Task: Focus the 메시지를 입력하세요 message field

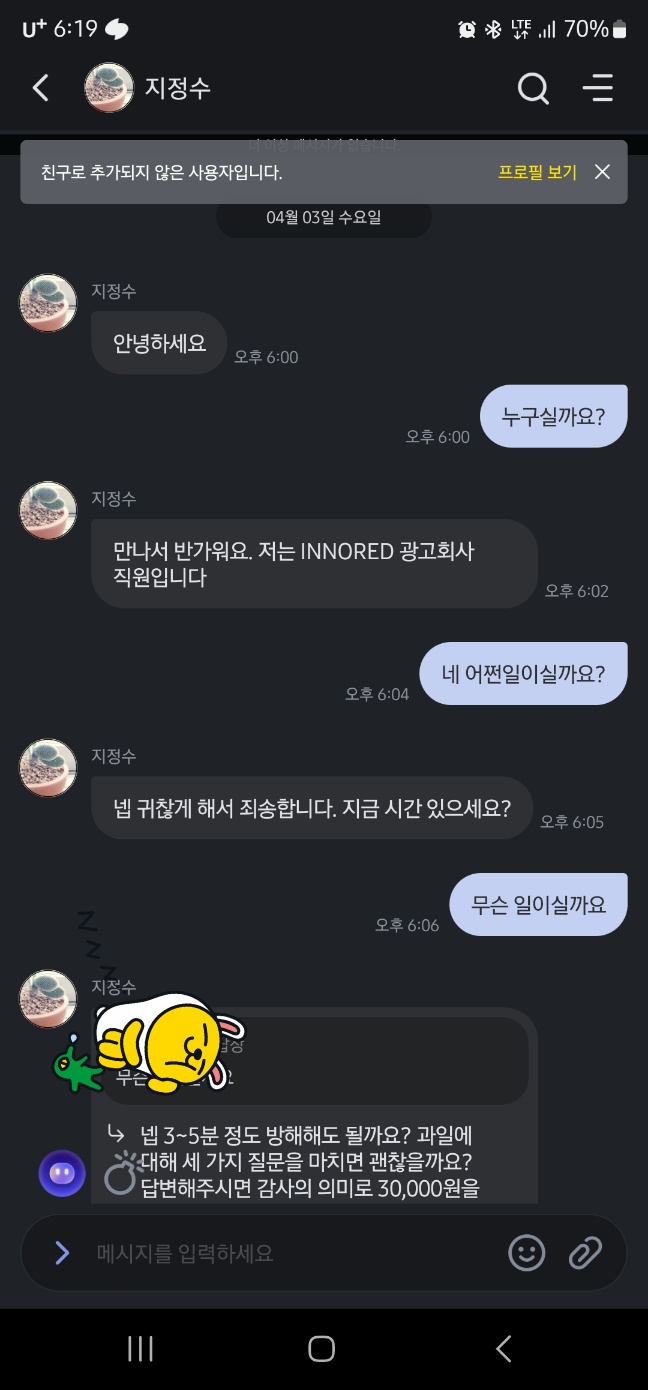Action: 290,1253
